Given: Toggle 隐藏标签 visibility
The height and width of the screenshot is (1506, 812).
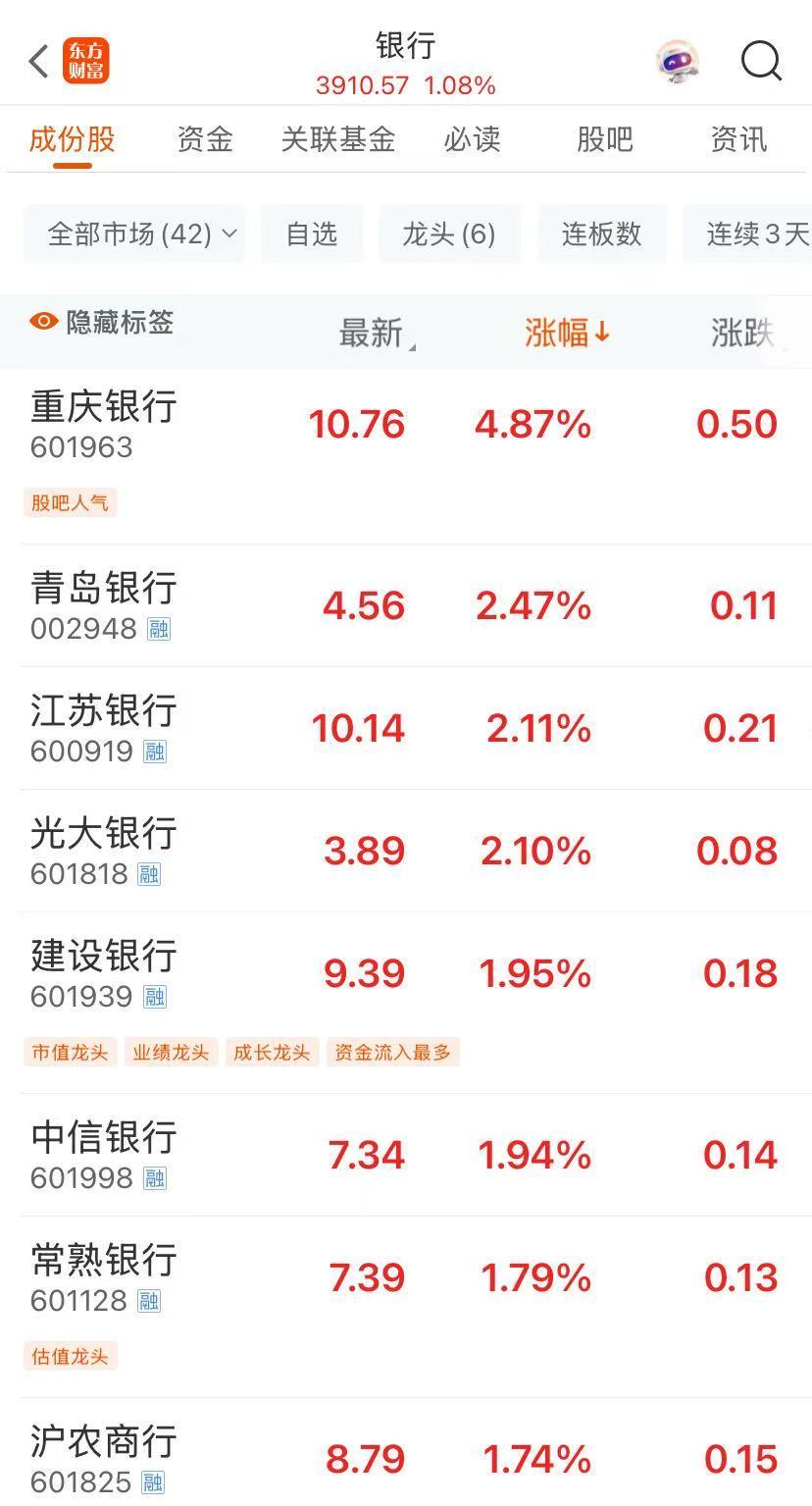Looking at the screenshot, I should click(x=102, y=322).
